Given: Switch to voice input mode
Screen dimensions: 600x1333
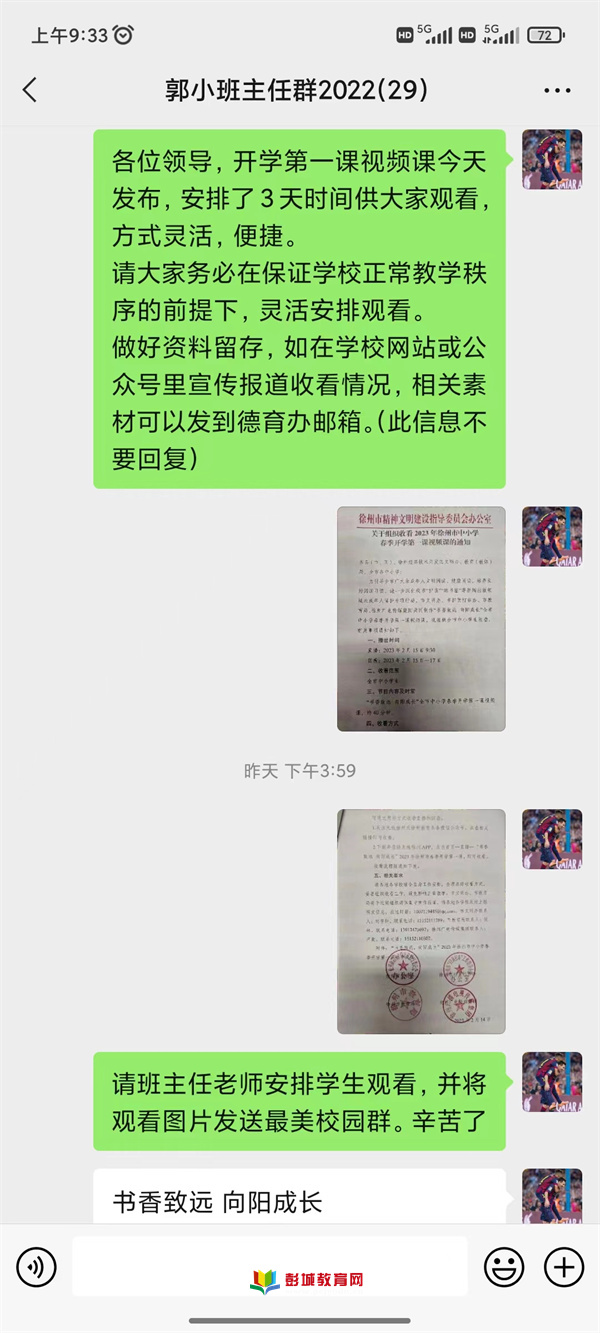Looking at the screenshot, I should click(37, 1267).
